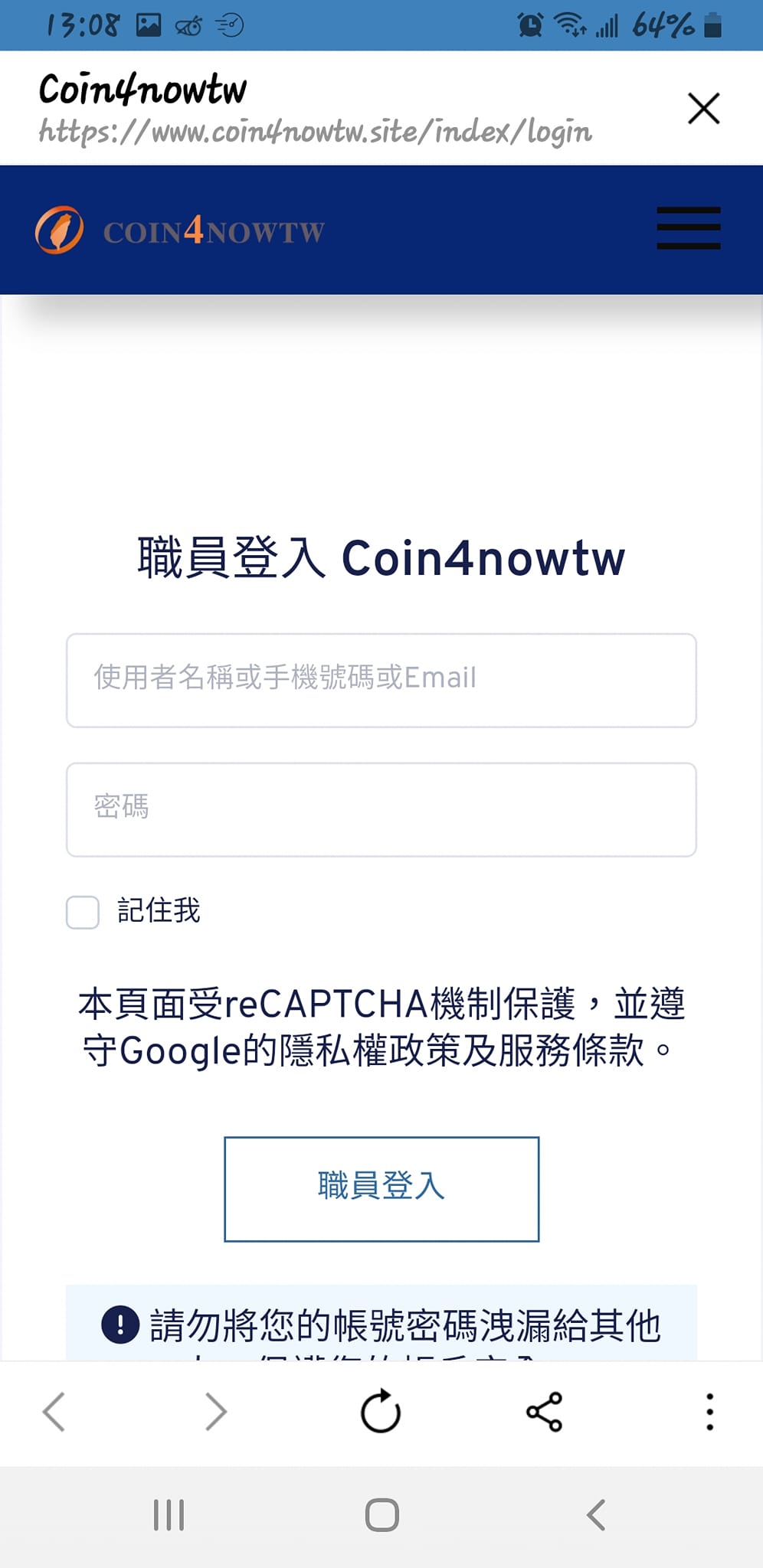This screenshot has width=763, height=1568.
Task: Close the in-app browser tab
Action: (703, 108)
